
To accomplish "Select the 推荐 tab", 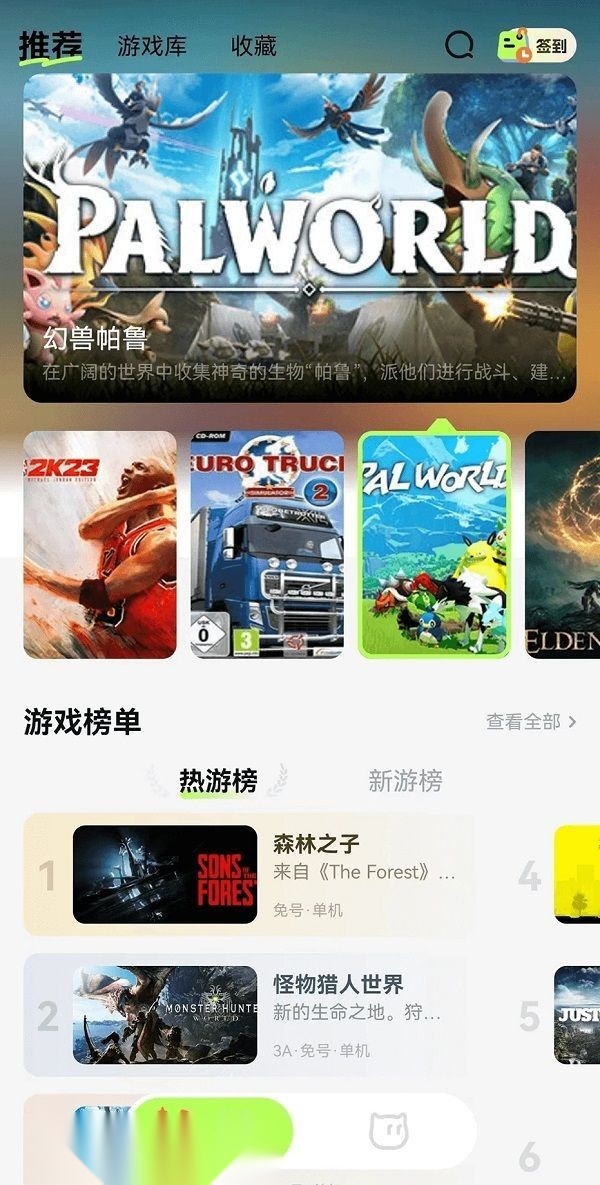I will tap(51, 46).
